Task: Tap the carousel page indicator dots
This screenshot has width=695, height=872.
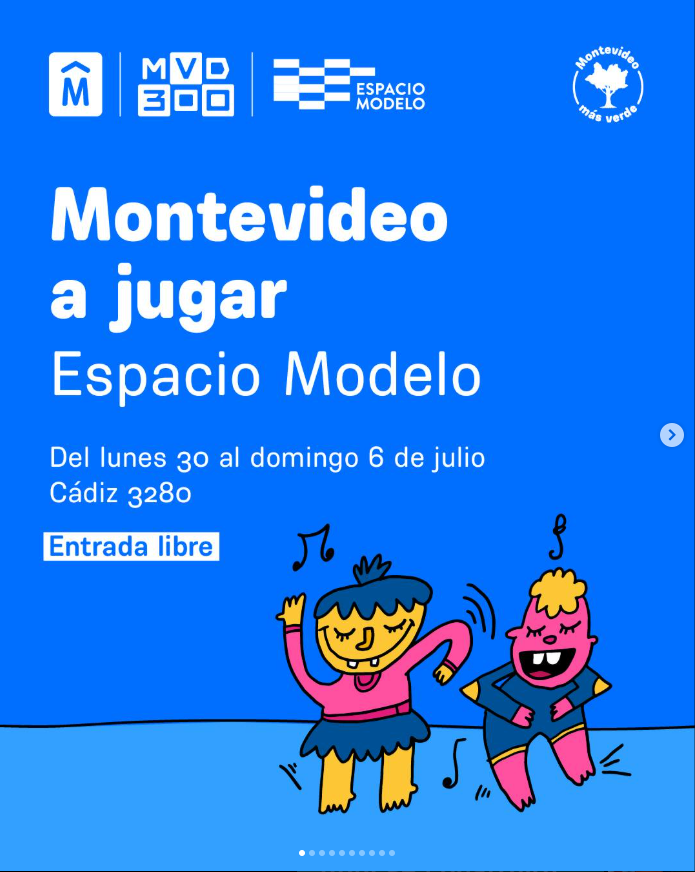Action: click(347, 853)
